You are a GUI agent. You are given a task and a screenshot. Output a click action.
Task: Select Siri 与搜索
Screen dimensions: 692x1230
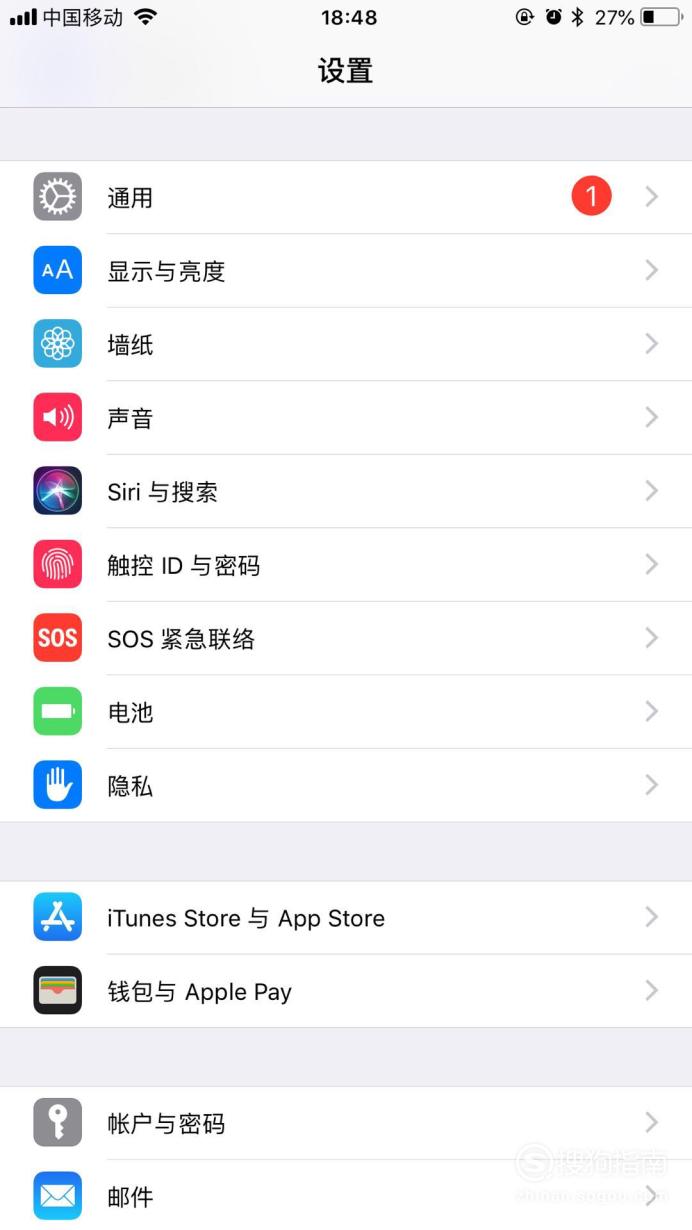(346, 491)
